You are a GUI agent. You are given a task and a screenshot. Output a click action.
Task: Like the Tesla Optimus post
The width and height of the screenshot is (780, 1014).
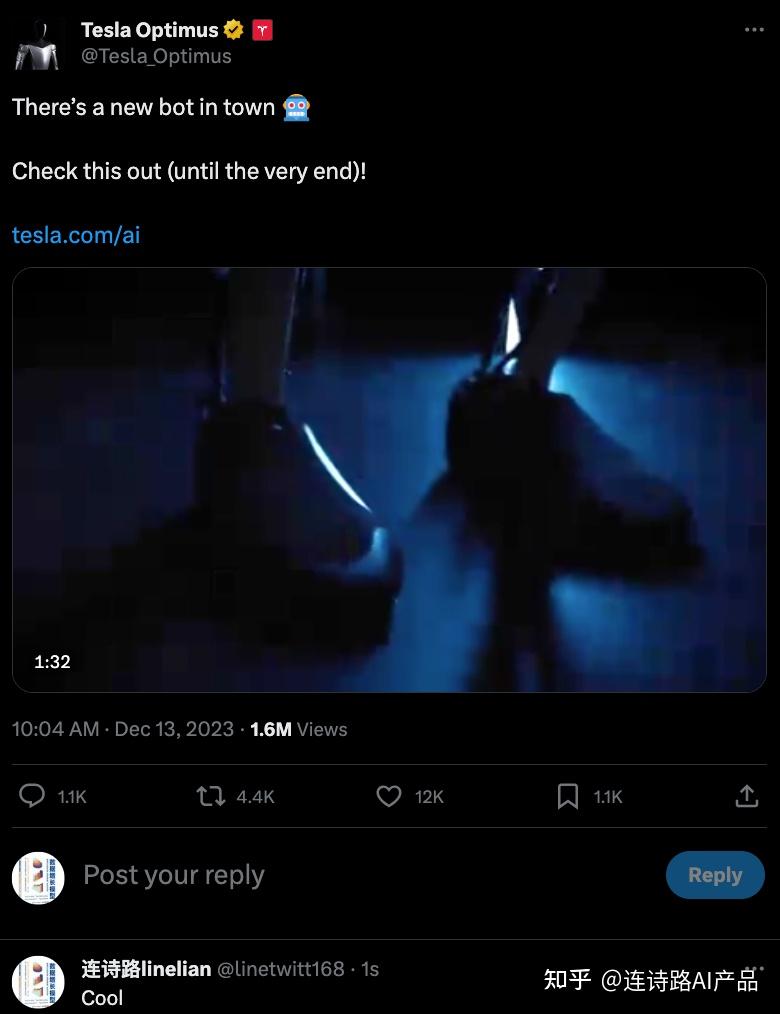click(x=389, y=796)
